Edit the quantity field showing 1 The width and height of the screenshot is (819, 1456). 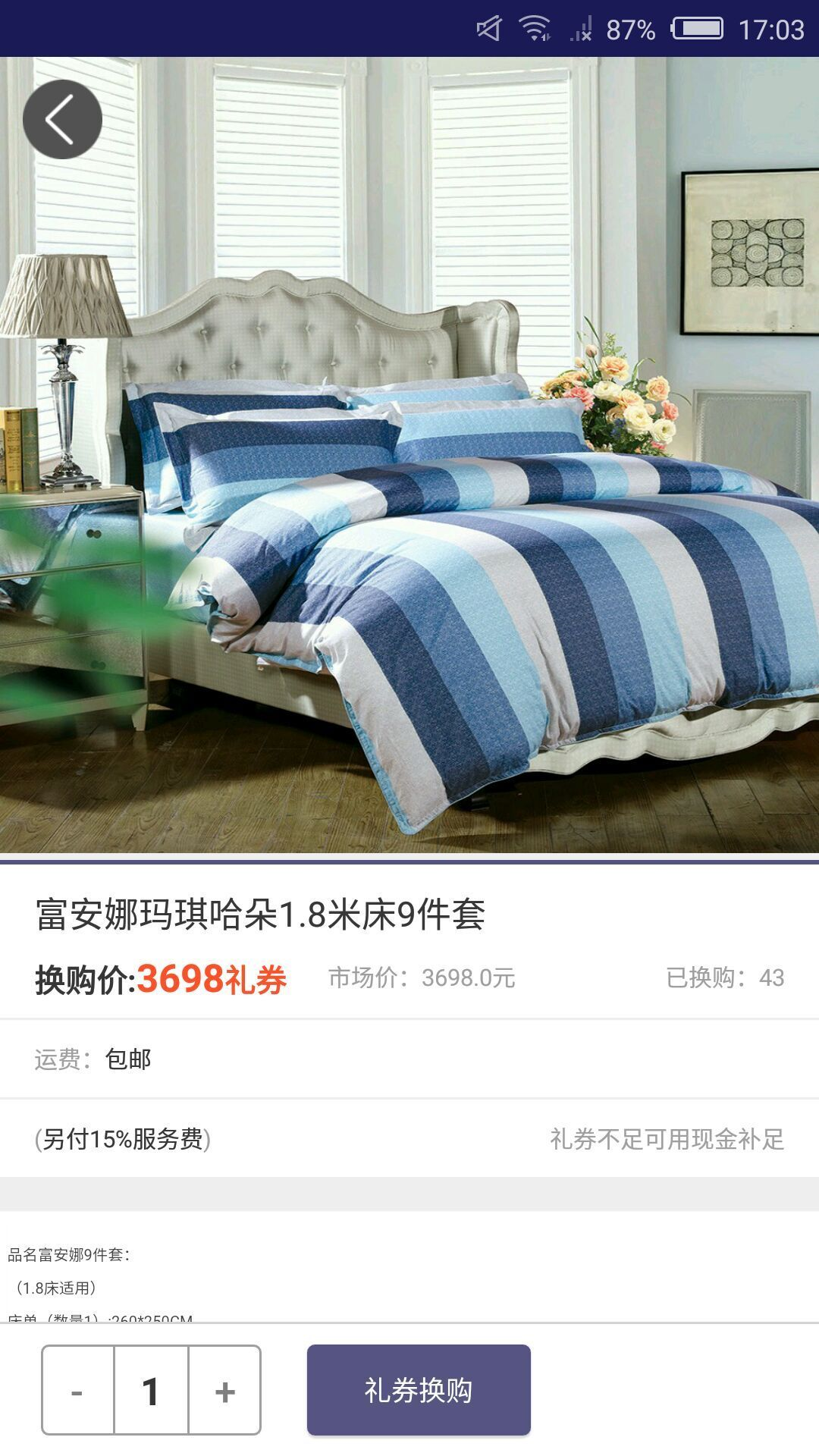151,1391
